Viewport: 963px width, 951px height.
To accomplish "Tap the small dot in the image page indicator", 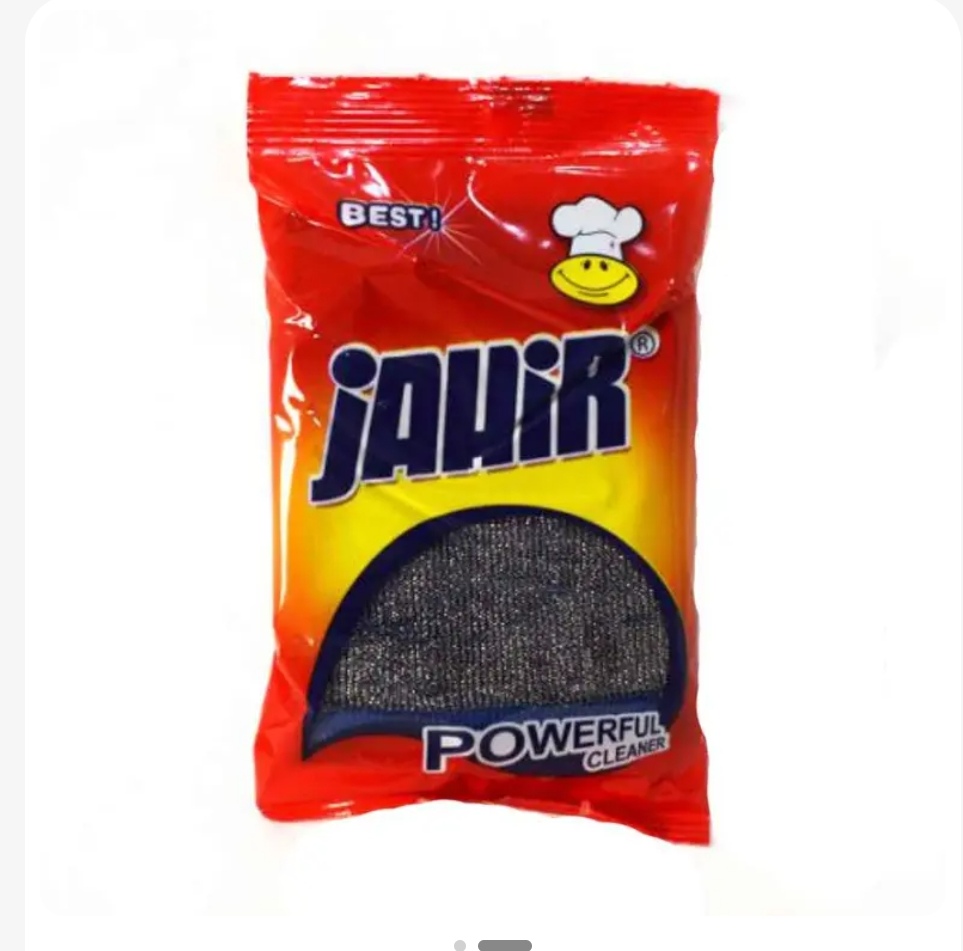I will (460, 945).
